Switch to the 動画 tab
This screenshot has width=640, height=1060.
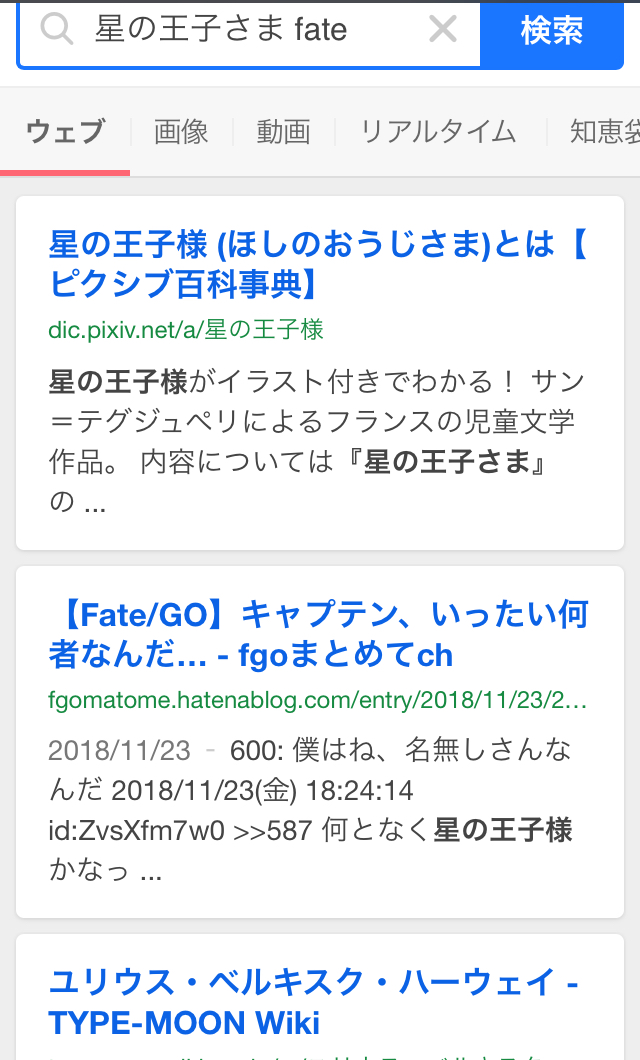(x=283, y=132)
